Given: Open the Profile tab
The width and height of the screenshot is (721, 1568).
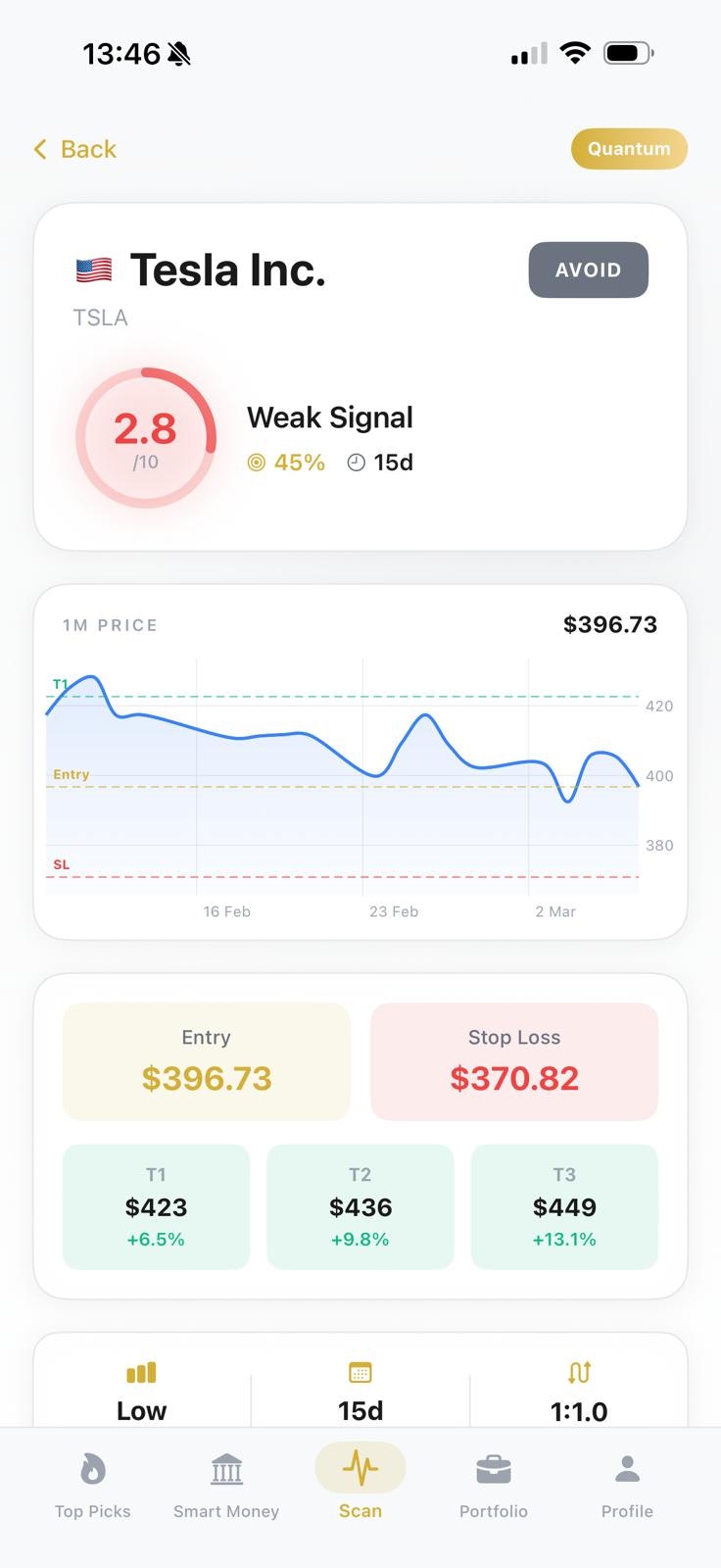Looking at the screenshot, I should (x=627, y=1485).
